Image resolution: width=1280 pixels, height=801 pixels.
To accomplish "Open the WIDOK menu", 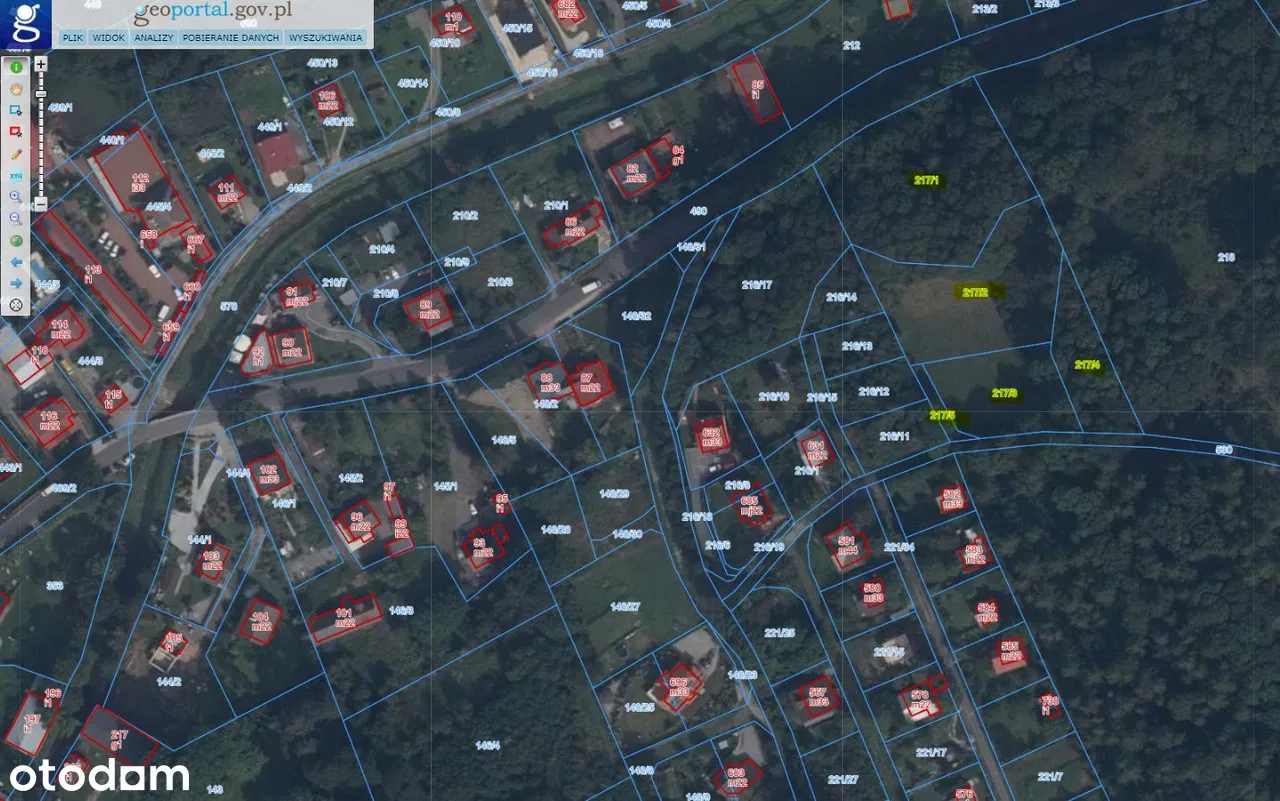I will pyautogui.click(x=108, y=37).
